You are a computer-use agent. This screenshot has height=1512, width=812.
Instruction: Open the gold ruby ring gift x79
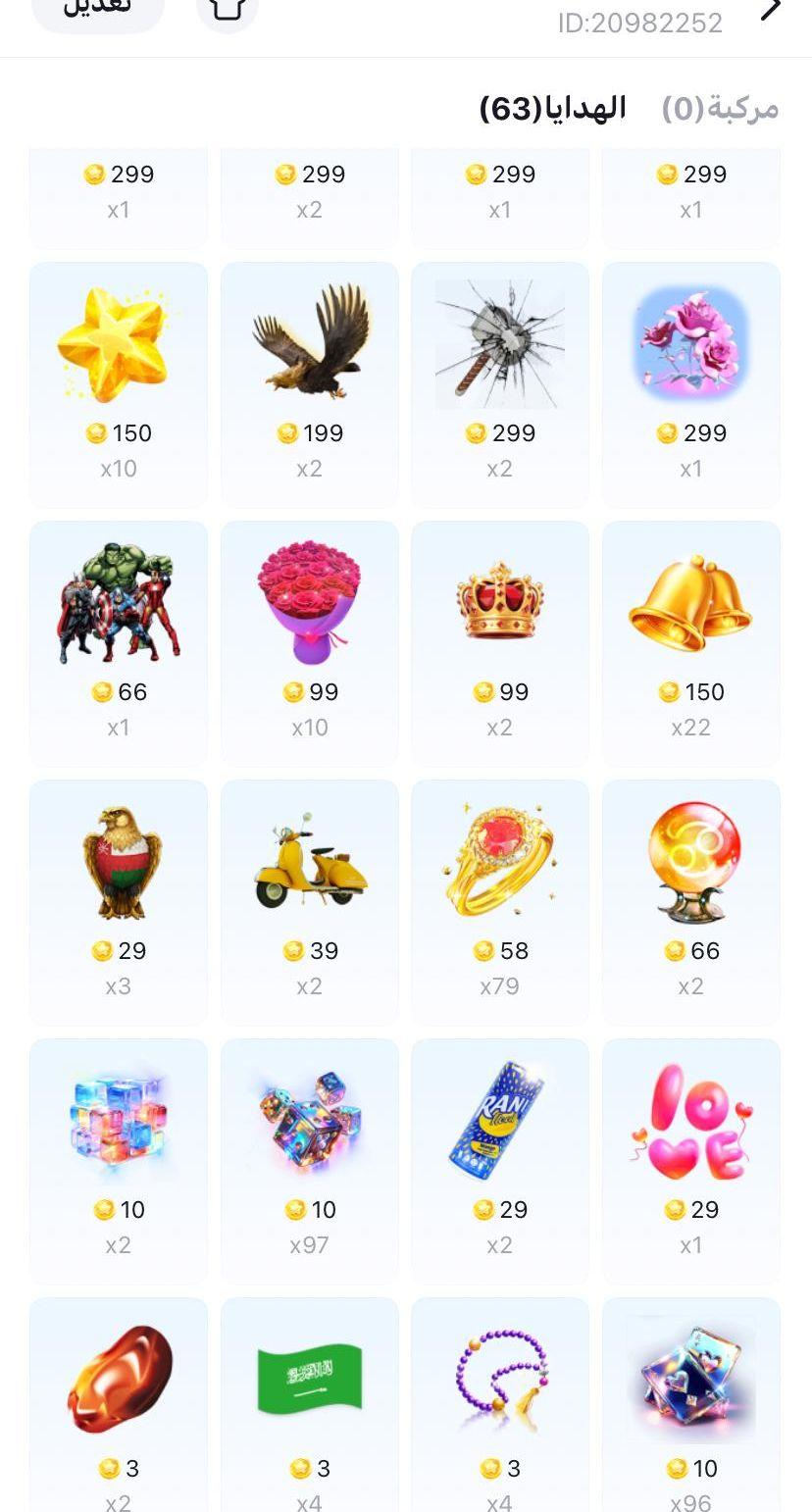pos(500,902)
